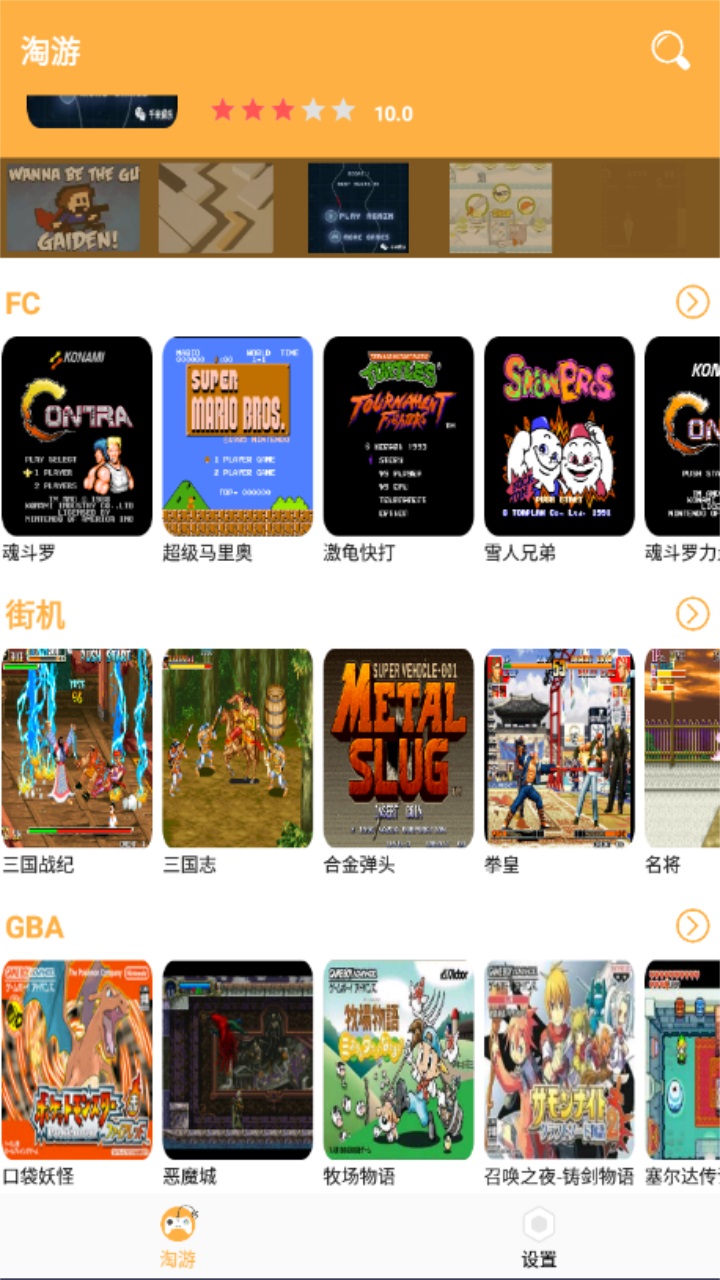720x1280 pixels.
Task: Open the 雪人兄弟 game
Action: coord(560,437)
